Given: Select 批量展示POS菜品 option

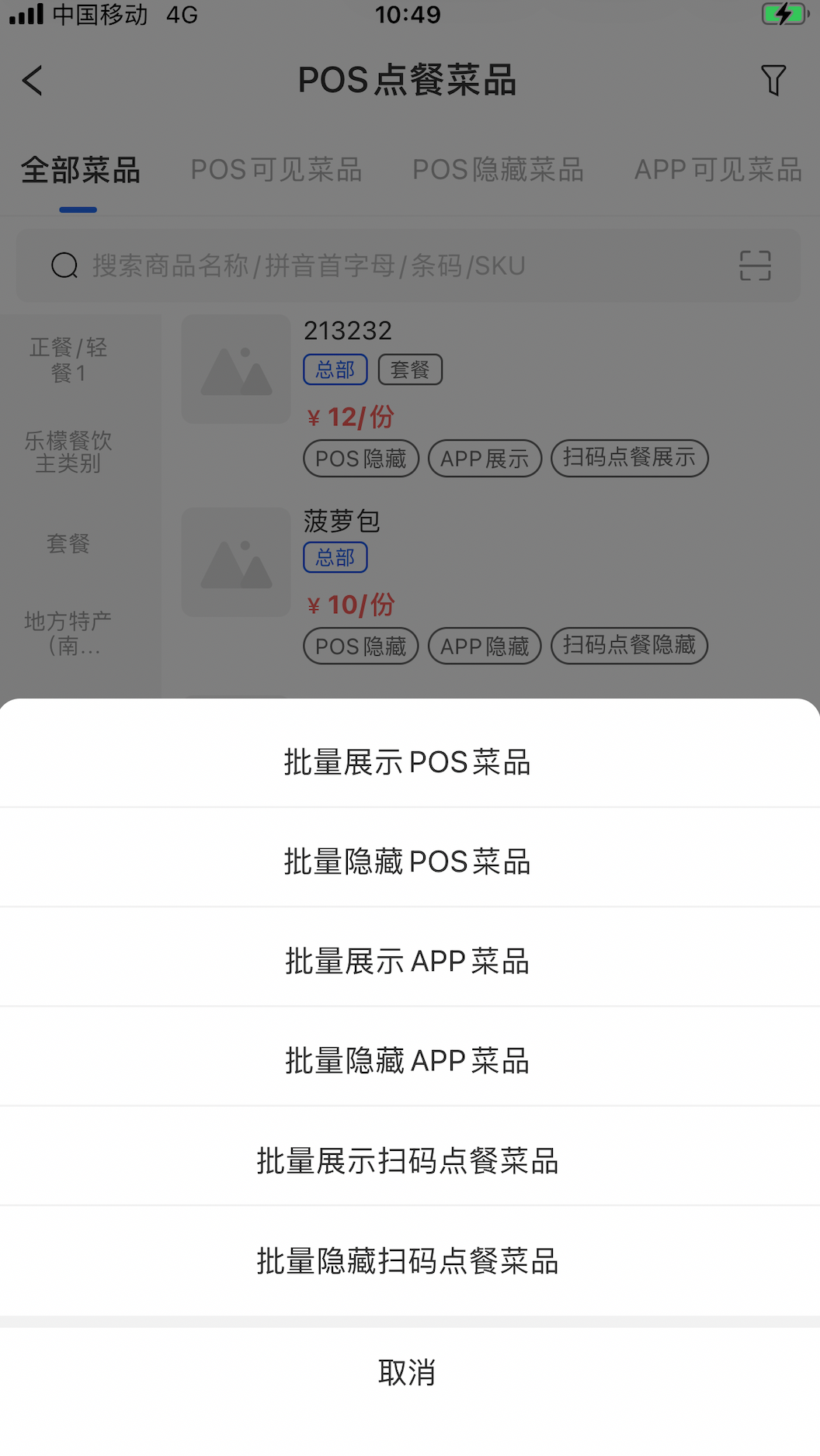Looking at the screenshot, I should pyautogui.click(x=408, y=762).
